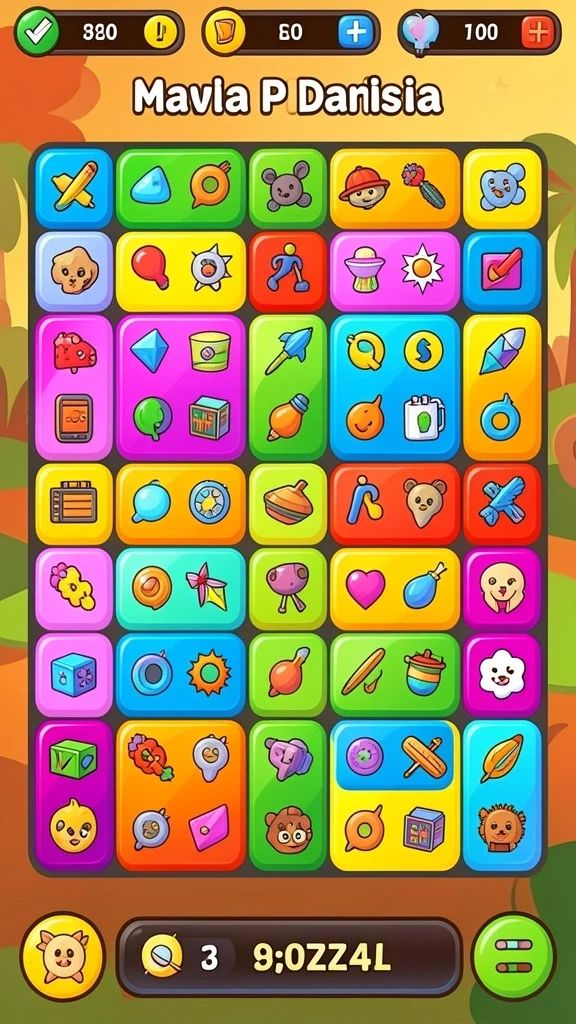Screen dimensions: 576x1024
Task: Tap the orange tile with red-hat character
Action: 394,187
